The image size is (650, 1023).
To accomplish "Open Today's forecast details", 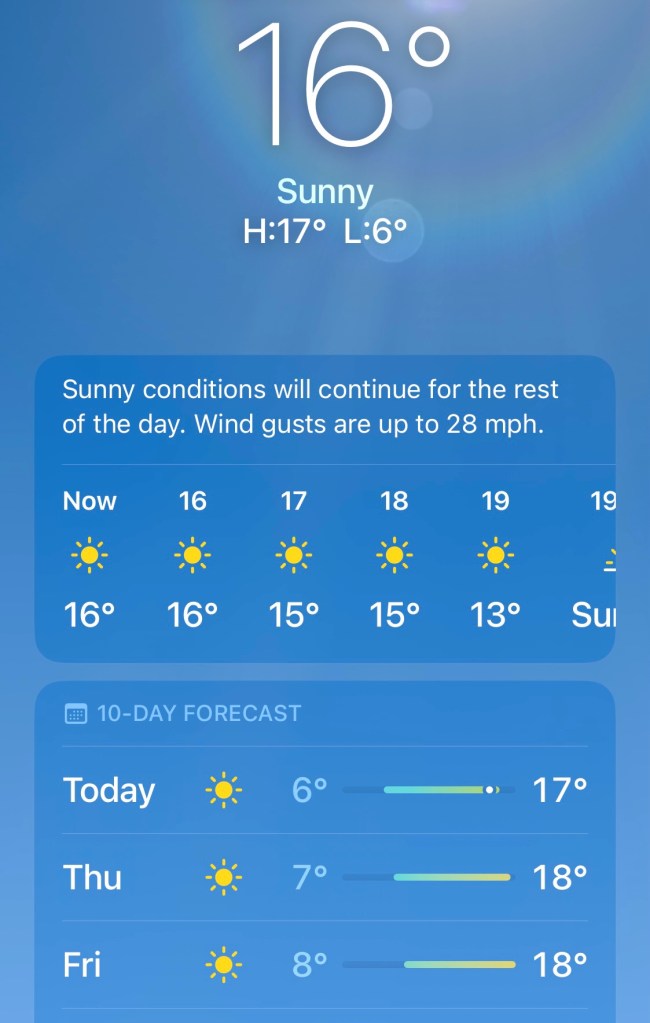I will click(x=325, y=790).
